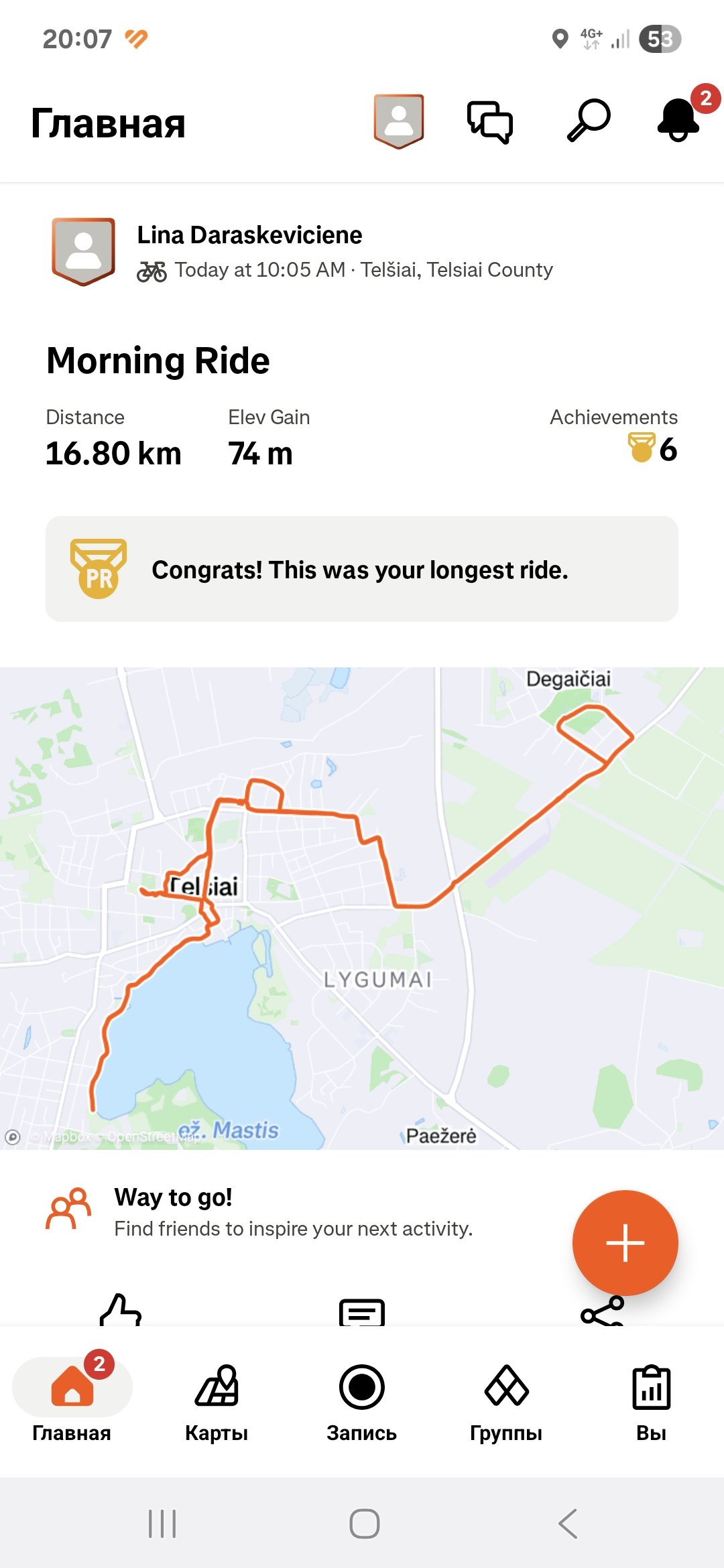Comment on the Morning Ride
This screenshot has height=1568, width=724.
click(x=362, y=1312)
